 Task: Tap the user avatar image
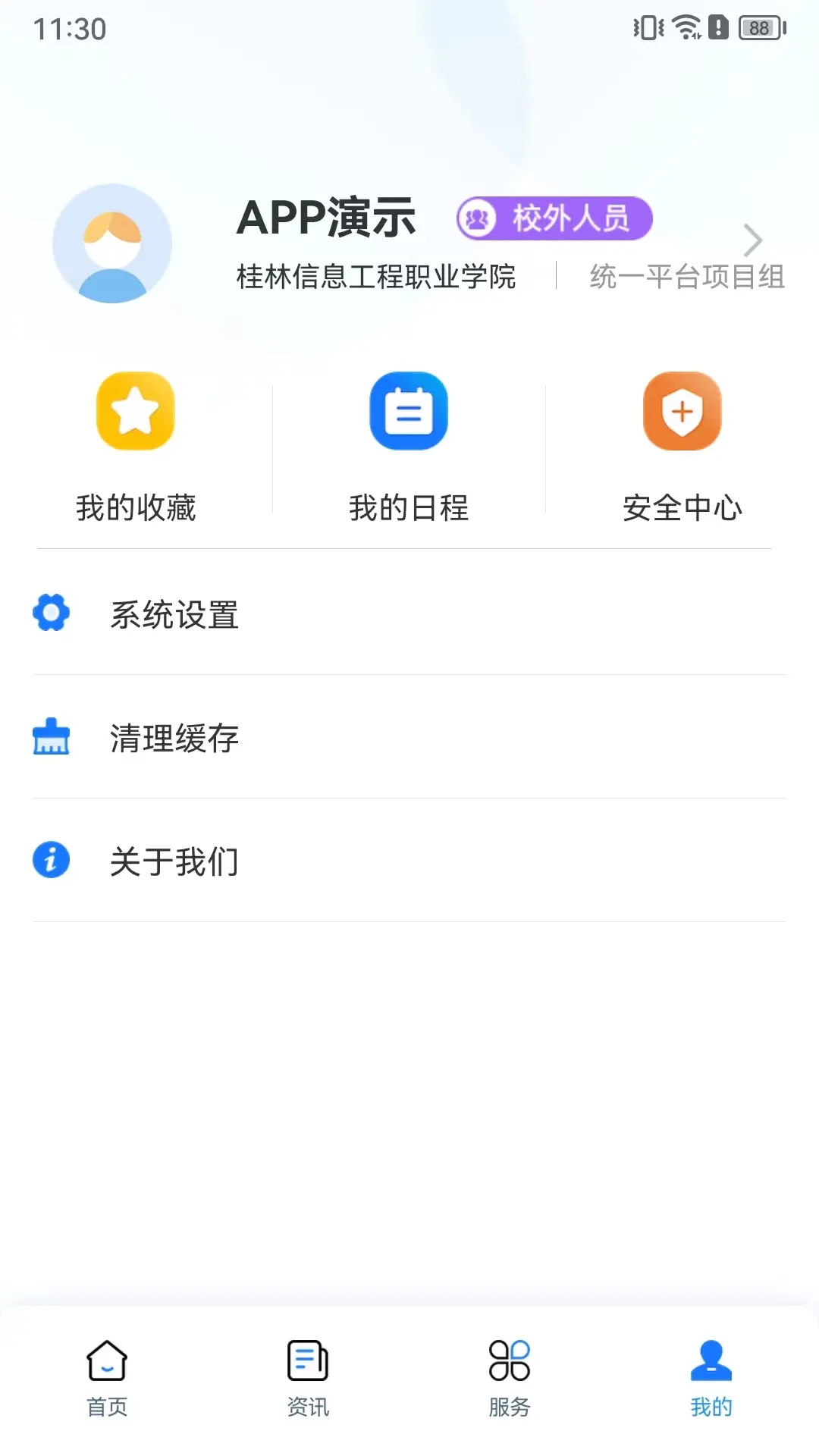tap(111, 242)
